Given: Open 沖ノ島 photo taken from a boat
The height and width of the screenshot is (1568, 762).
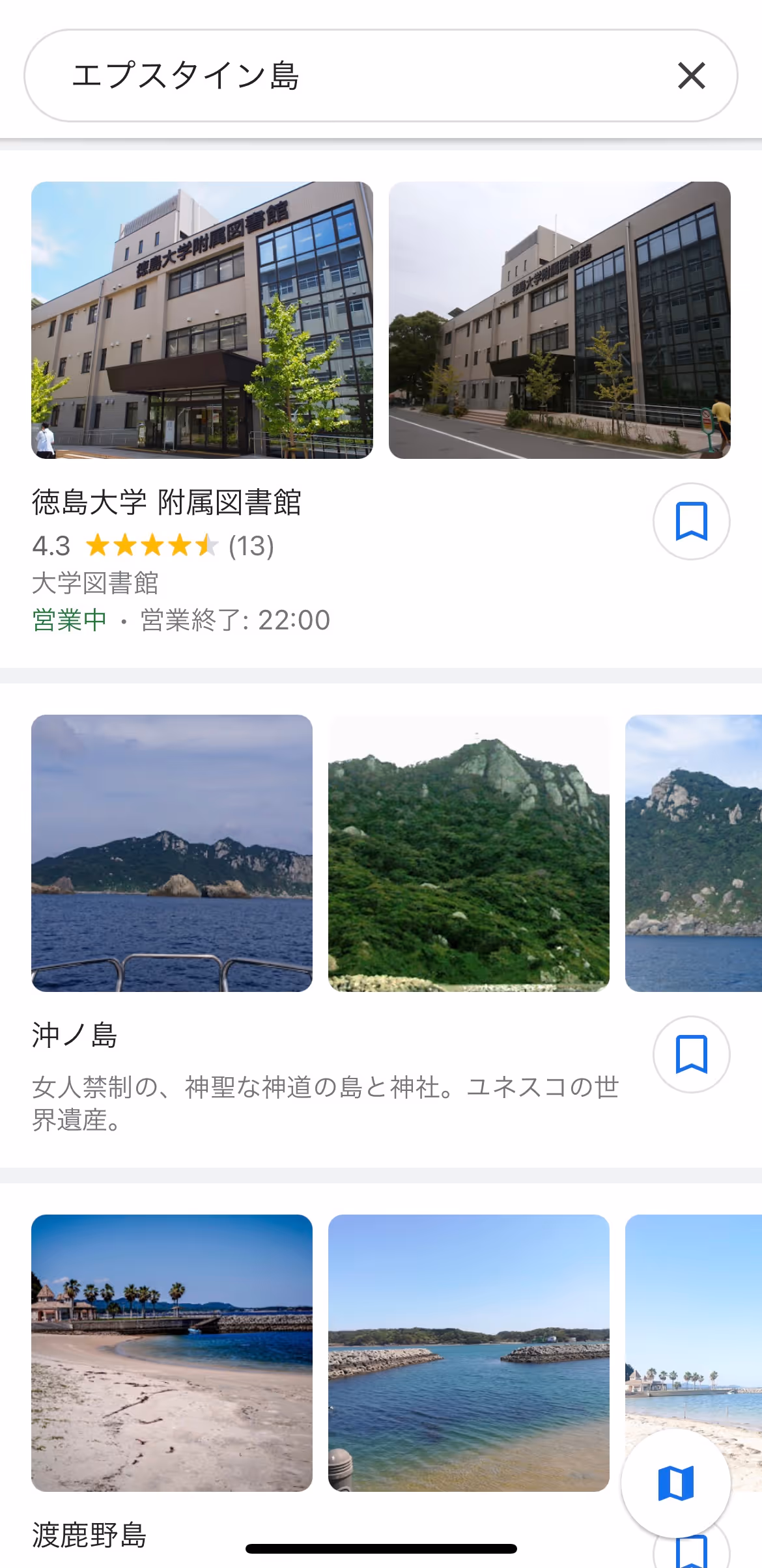Looking at the screenshot, I should pyautogui.click(x=172, y=853).
